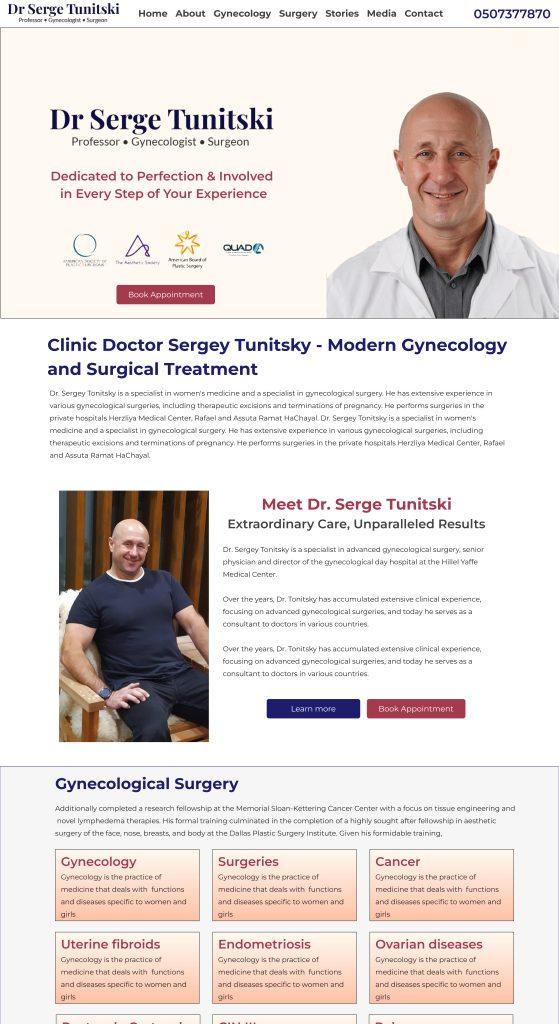Open the Gynecology menu item
559x1024 pixels.
[x=242, y=13]
